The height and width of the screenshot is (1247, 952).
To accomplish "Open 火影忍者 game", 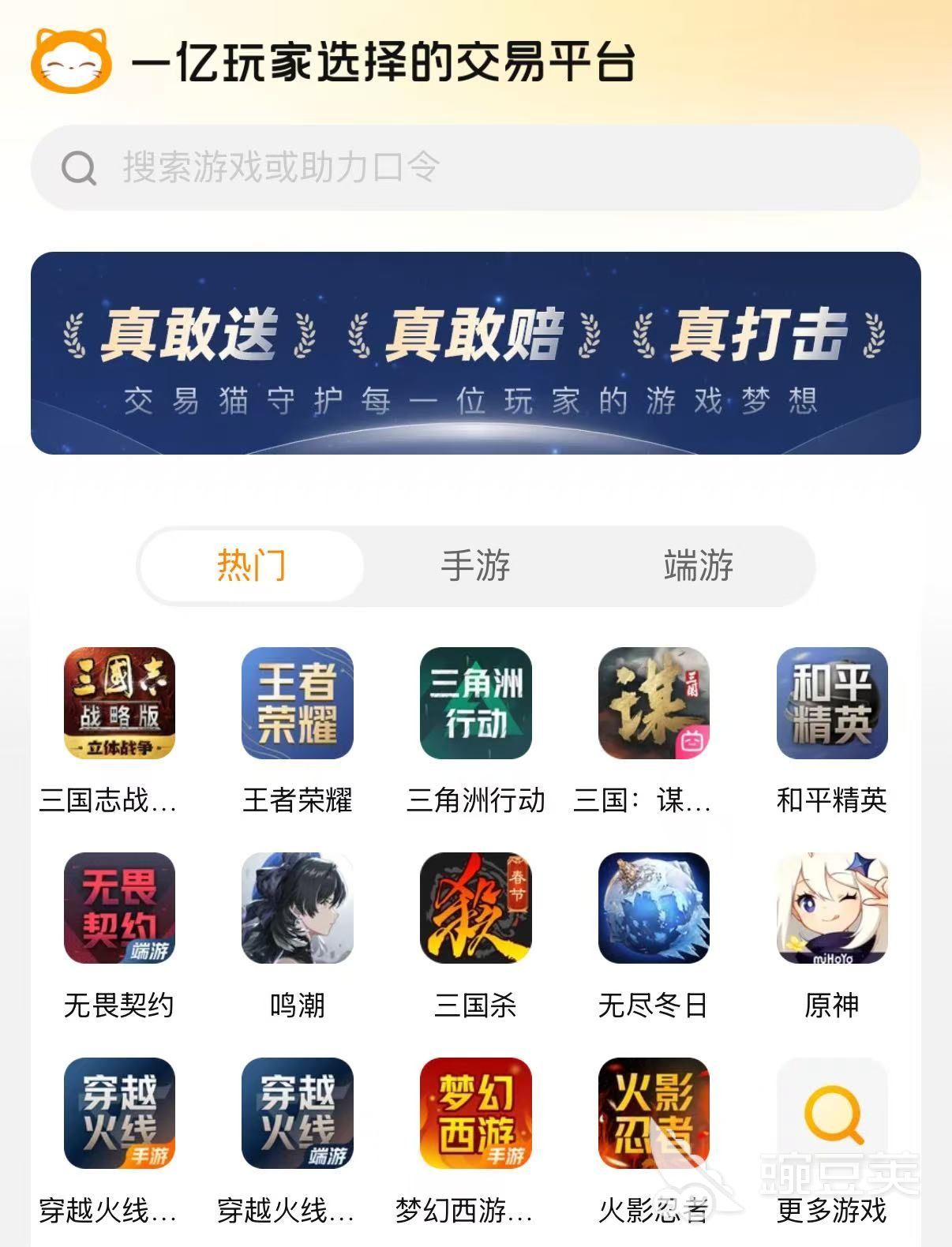I will pyautogui.click(x=654, y=1113).
